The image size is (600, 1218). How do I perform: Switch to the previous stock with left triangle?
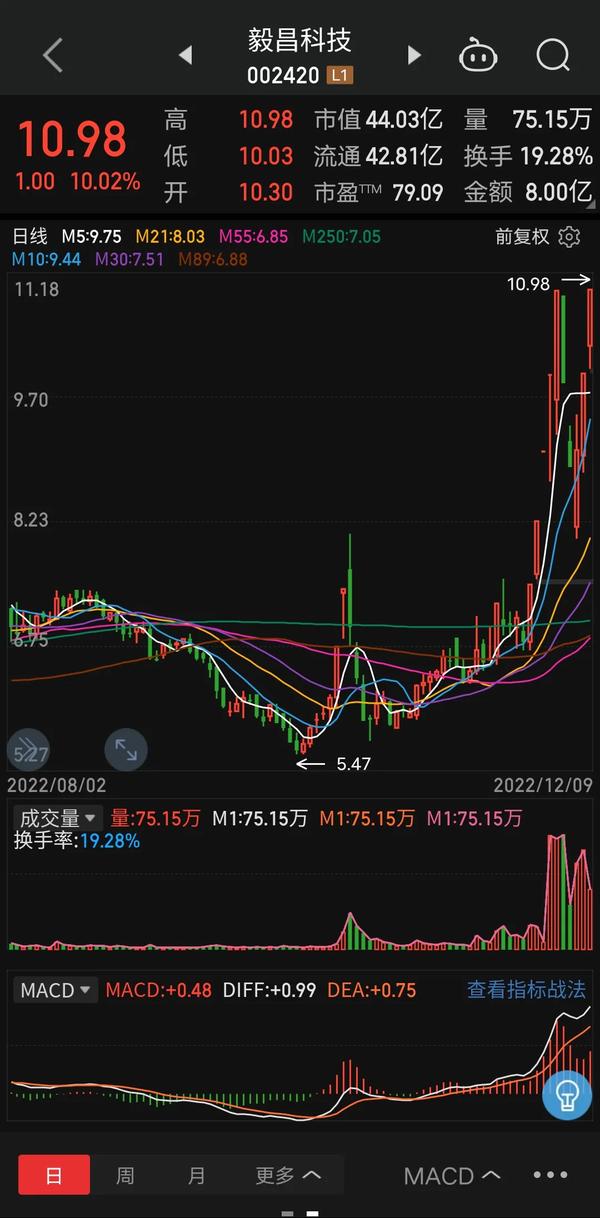[x=185, y=55]
